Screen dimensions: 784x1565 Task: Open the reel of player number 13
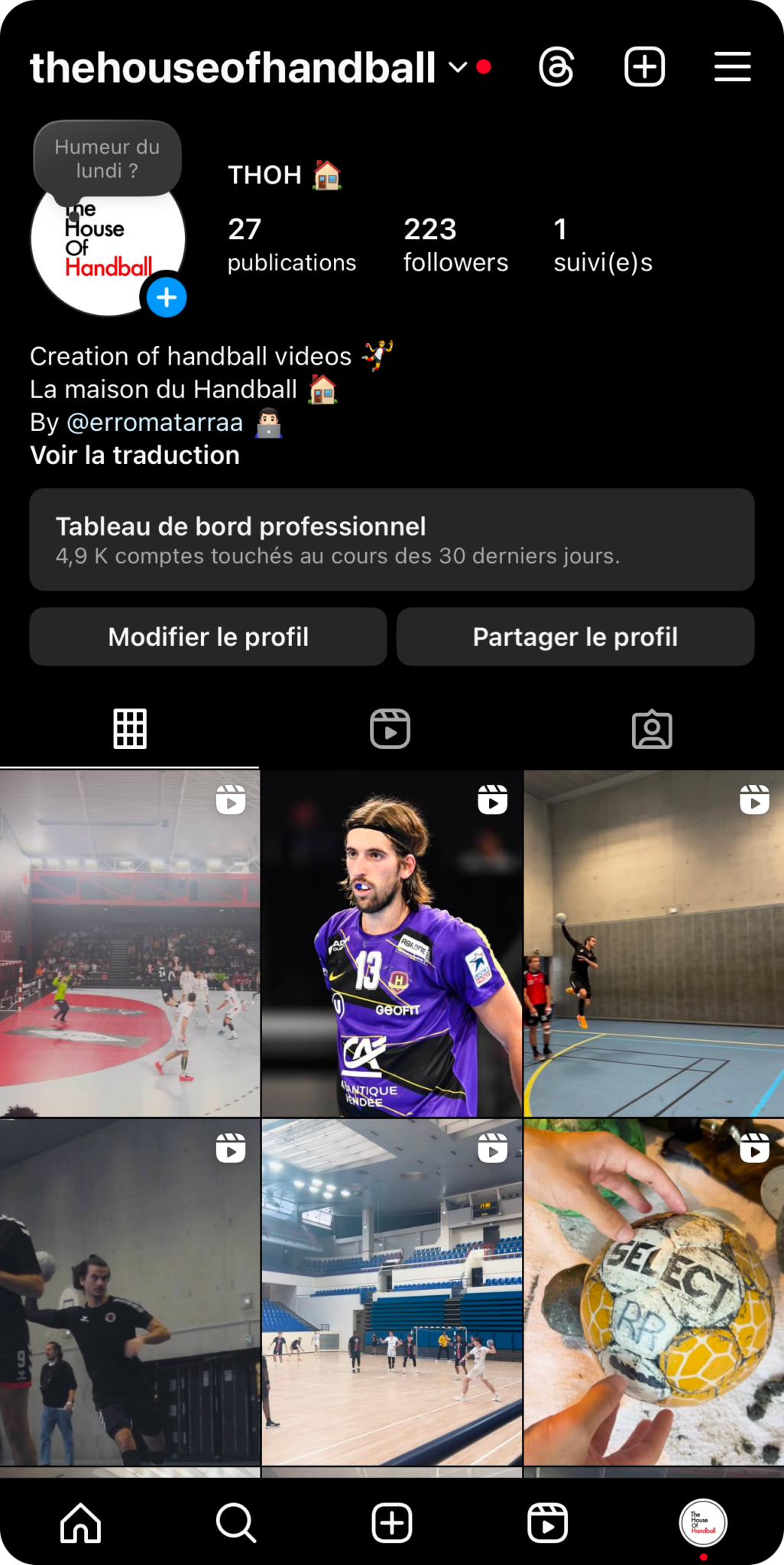click(391, 944)
